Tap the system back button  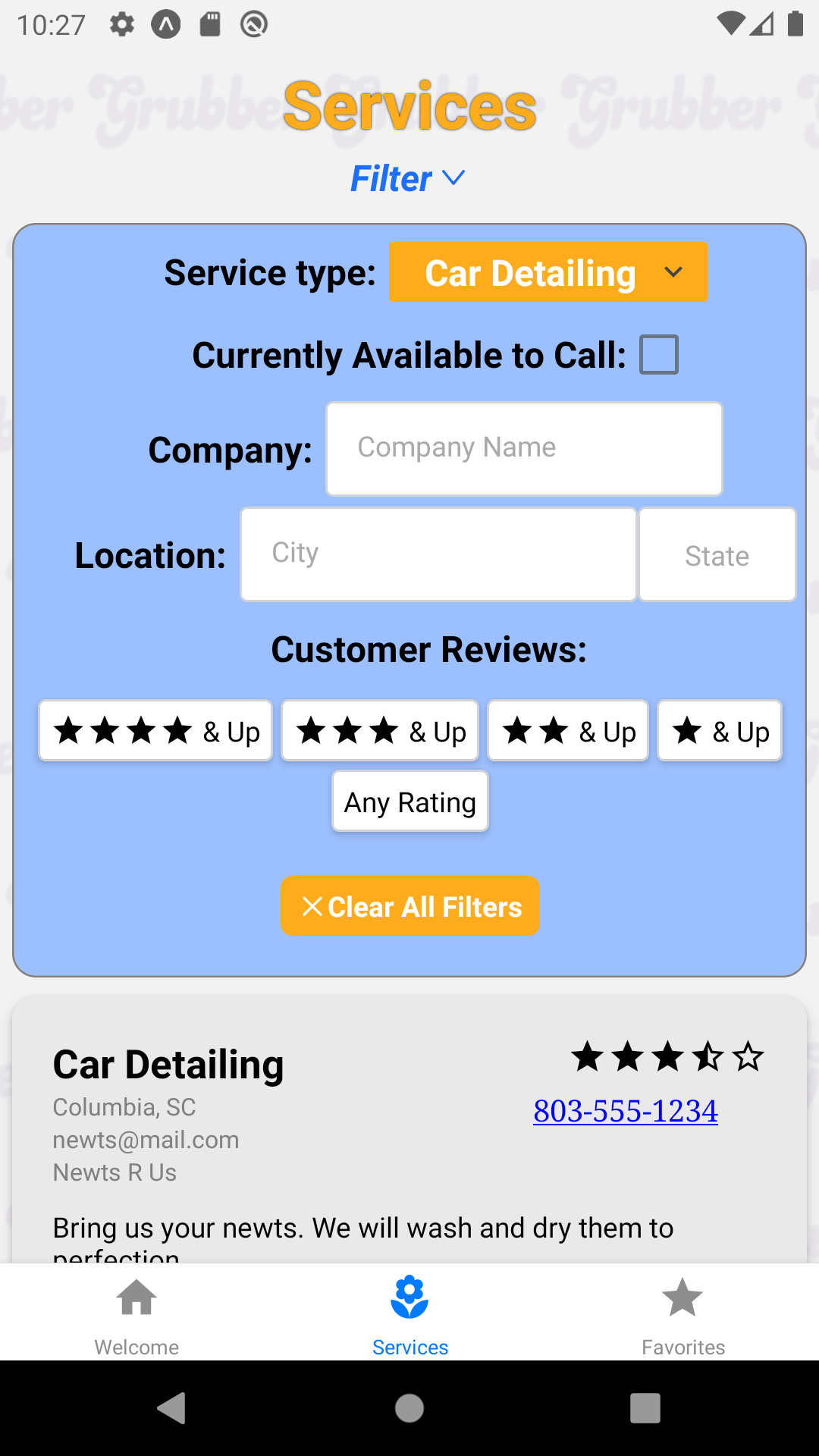172,1408
